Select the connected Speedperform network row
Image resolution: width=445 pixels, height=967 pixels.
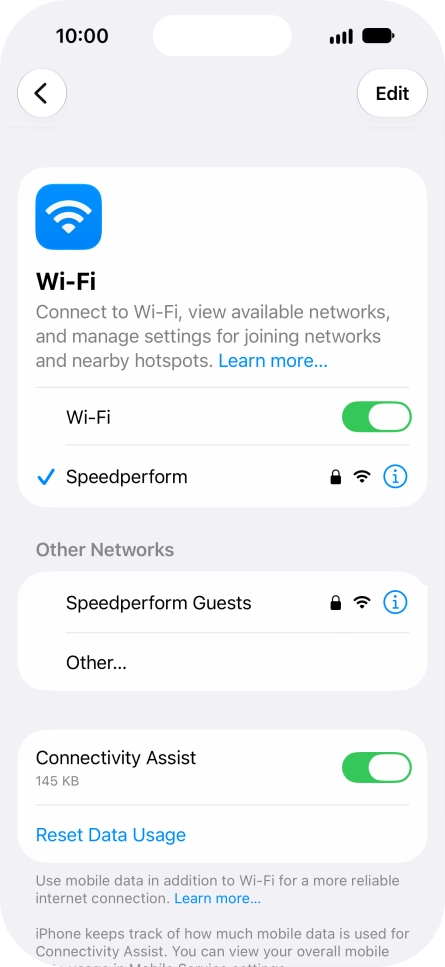[222, 477]
